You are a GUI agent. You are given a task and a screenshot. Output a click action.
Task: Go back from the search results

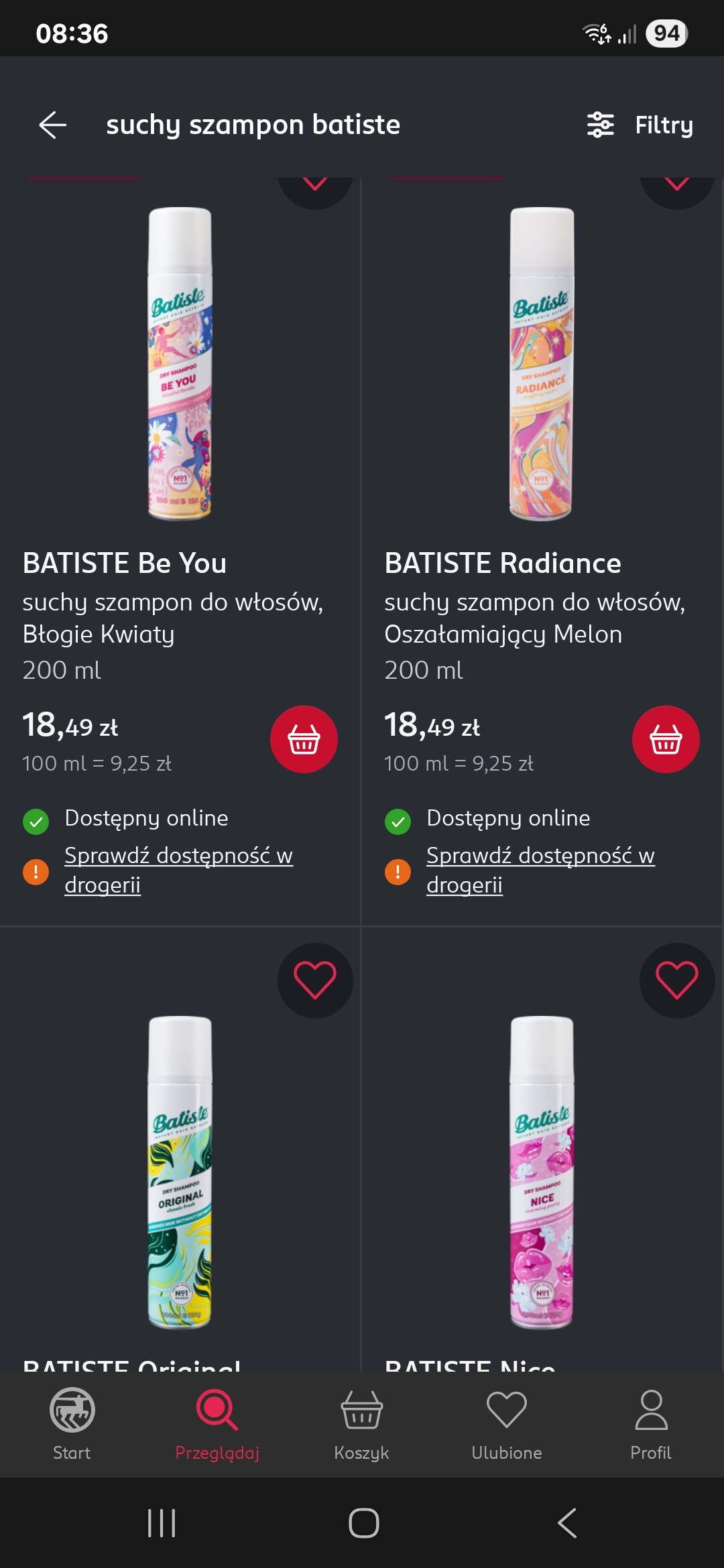click(53, 125)
